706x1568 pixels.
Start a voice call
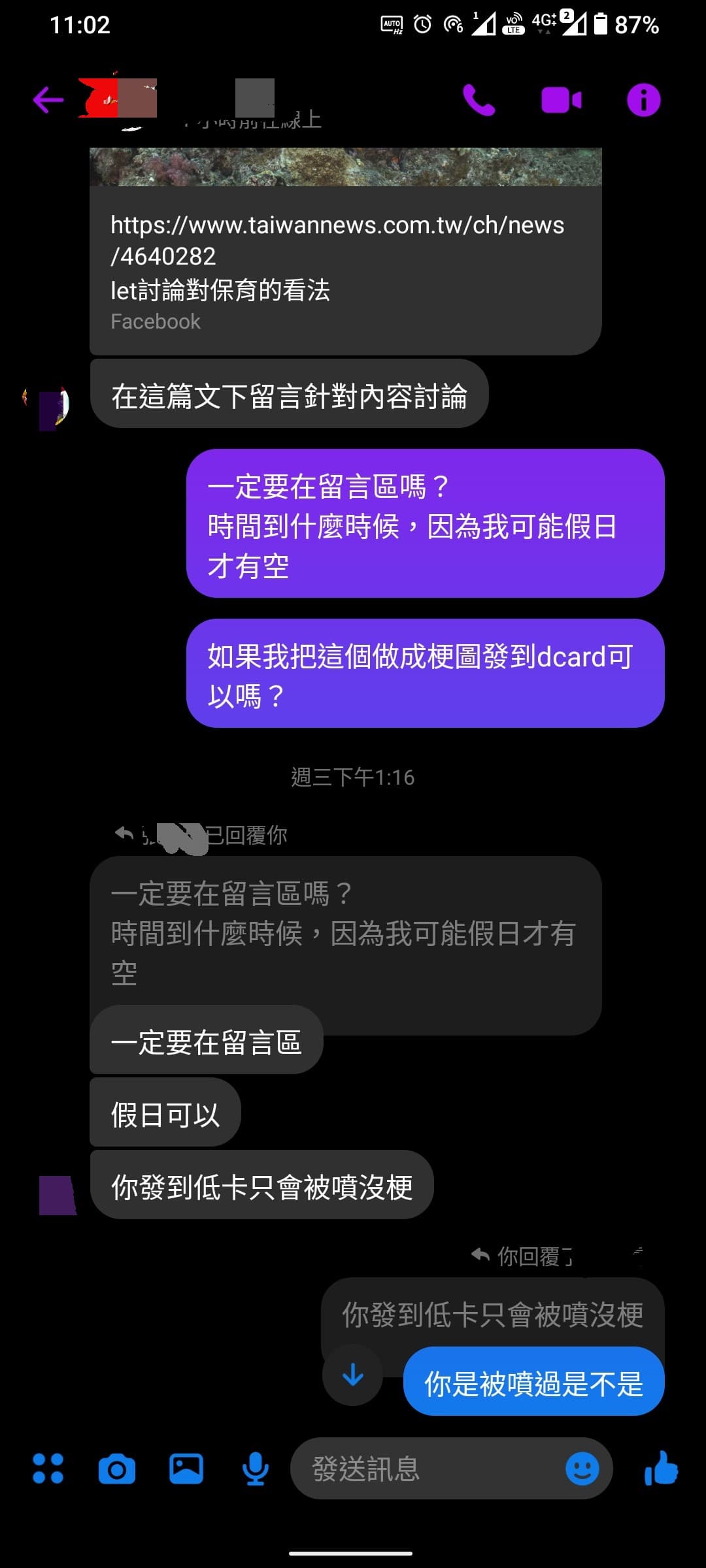click(x=479, y=100)
